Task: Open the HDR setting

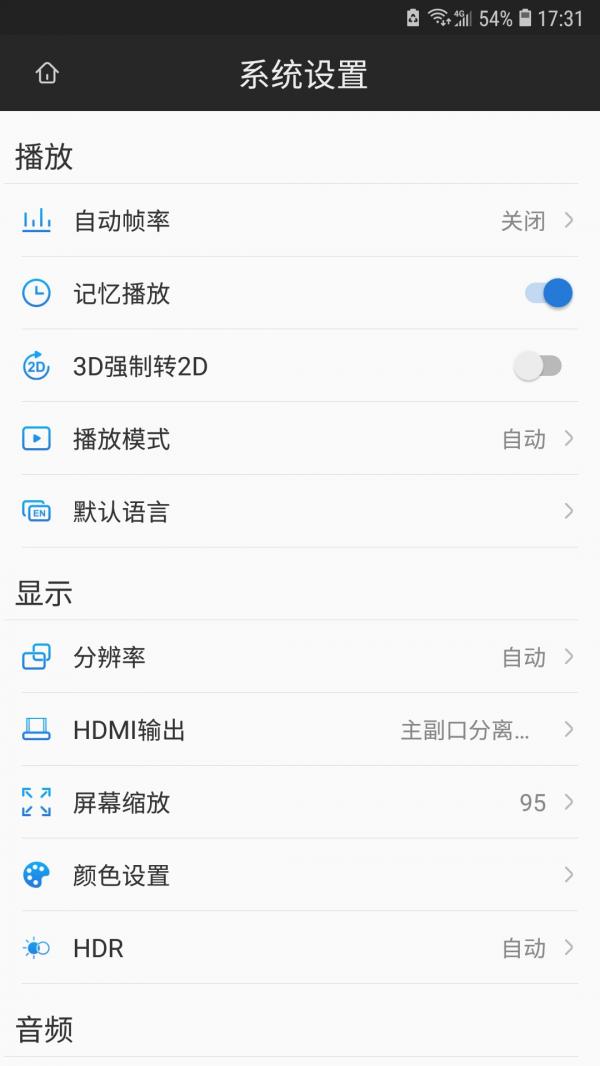Action: tap(300, 948)
